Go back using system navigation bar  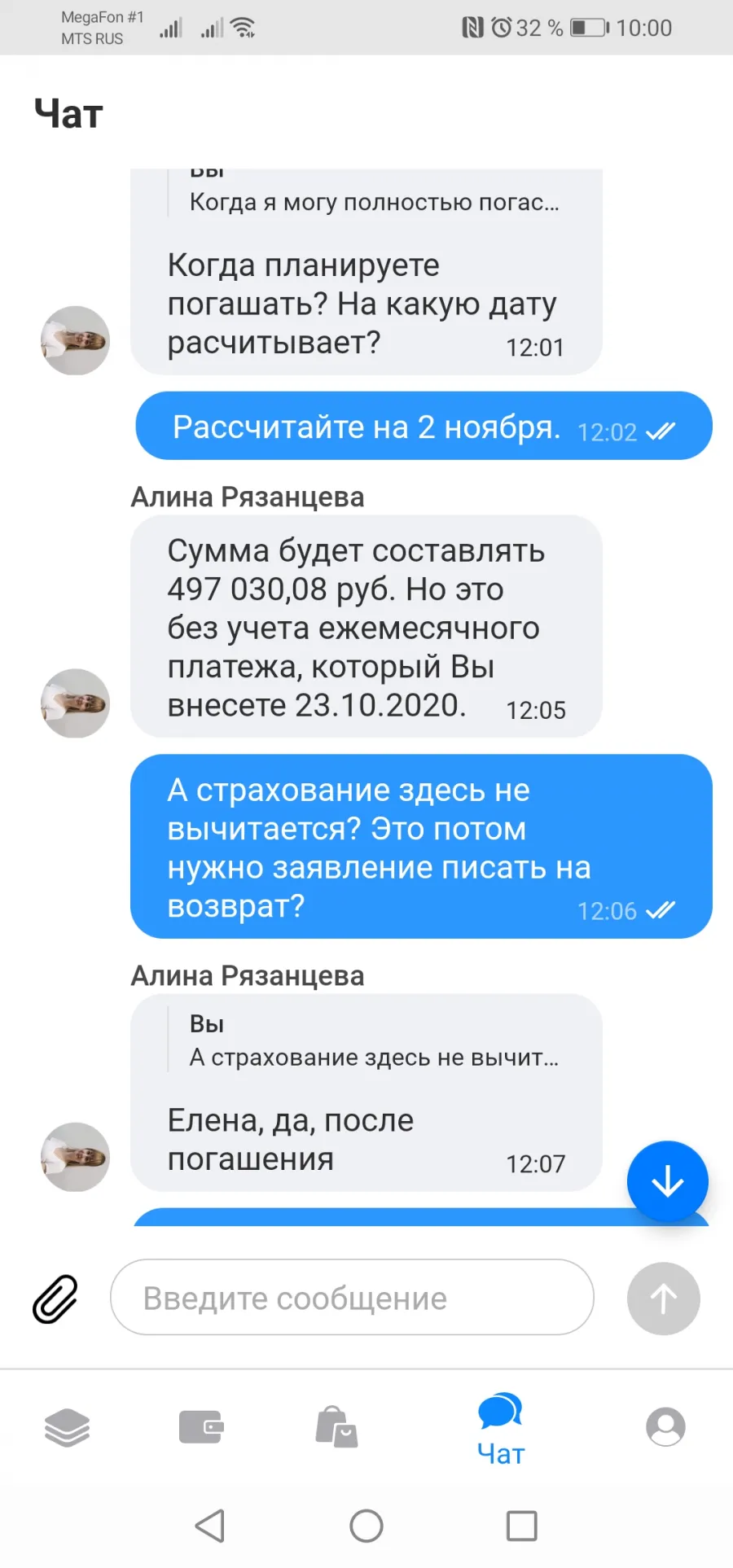210,1526
